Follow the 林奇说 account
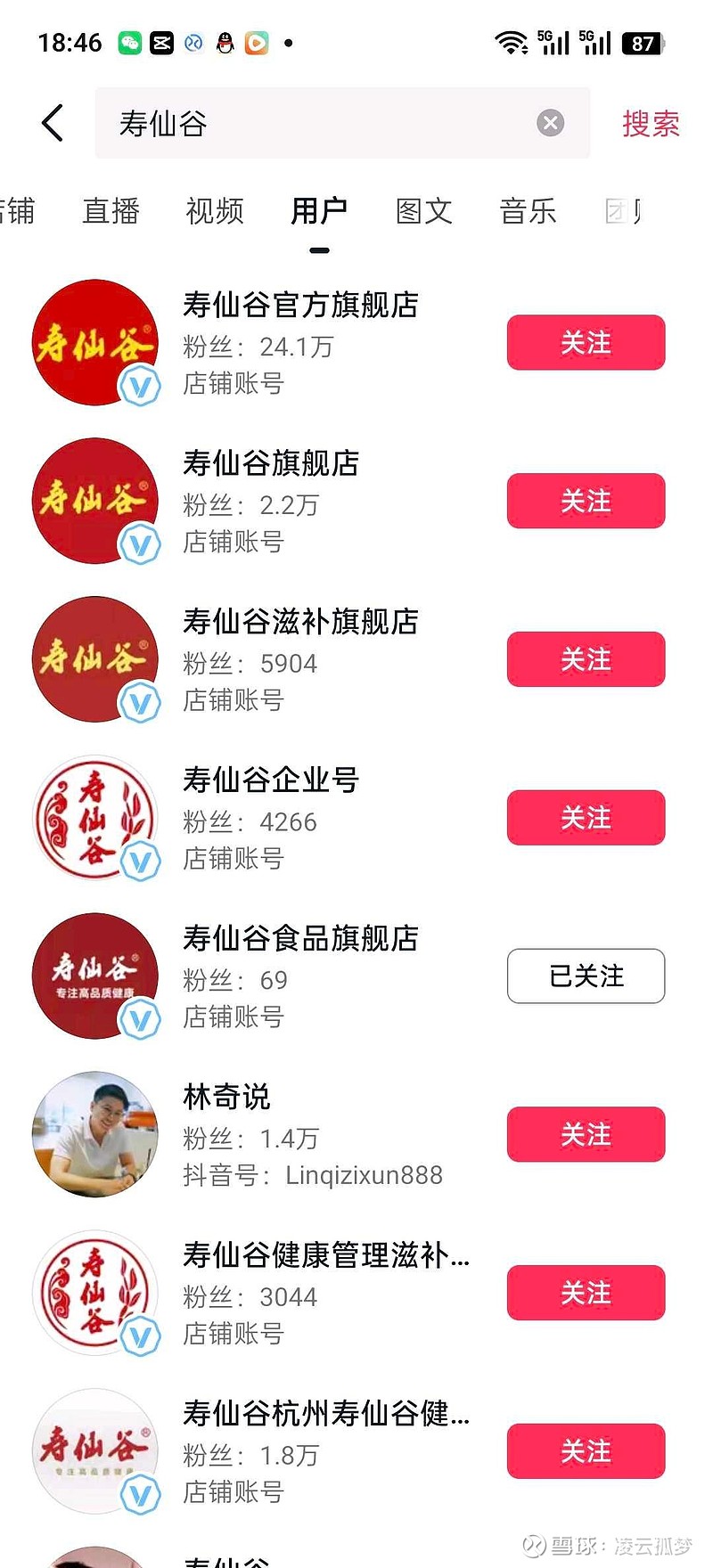This screenshot has height=1568, width=713. 586,1135
